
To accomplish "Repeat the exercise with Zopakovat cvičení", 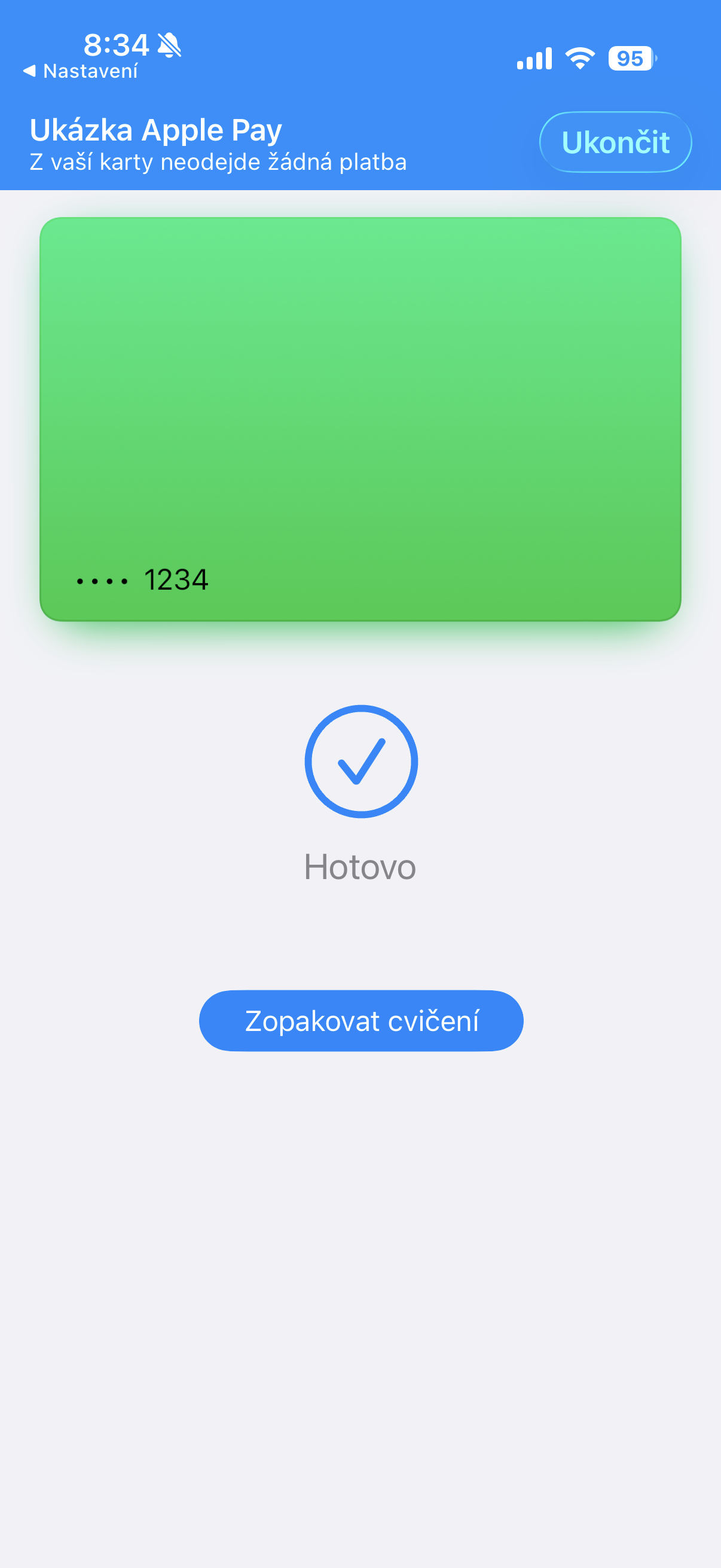I will (x=361, y=1021).
